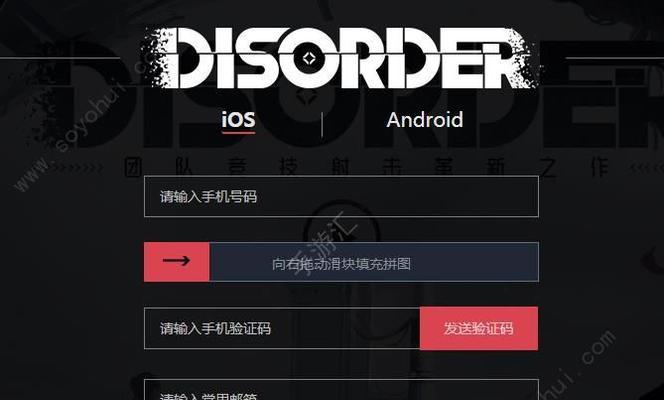The image size is (664, 400).
Task: Focus the email address input field
Action: (x=341, y=392)
